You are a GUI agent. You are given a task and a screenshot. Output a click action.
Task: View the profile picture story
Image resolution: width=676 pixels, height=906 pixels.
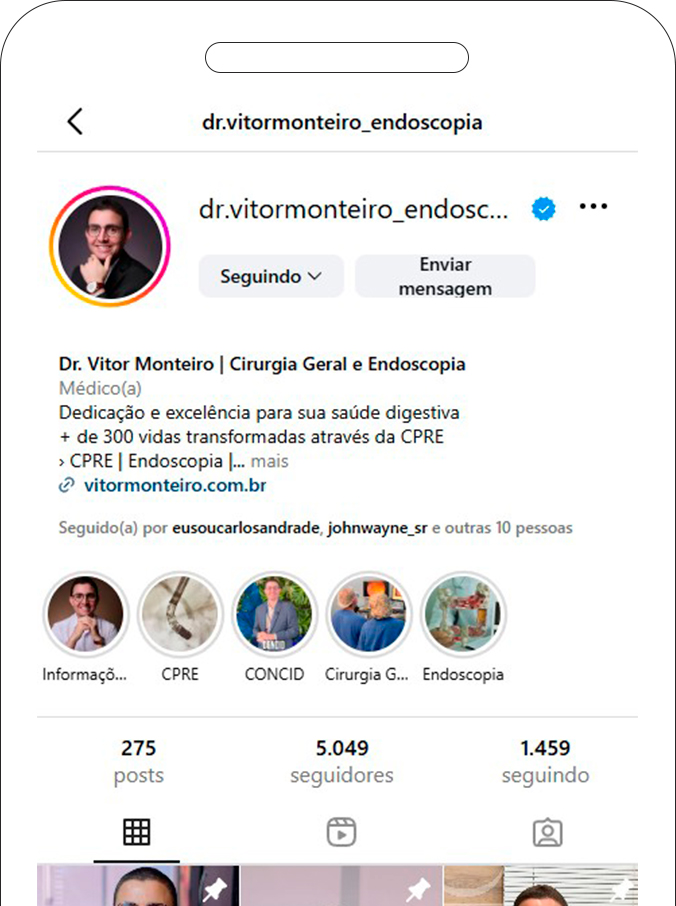pos(110,245)
